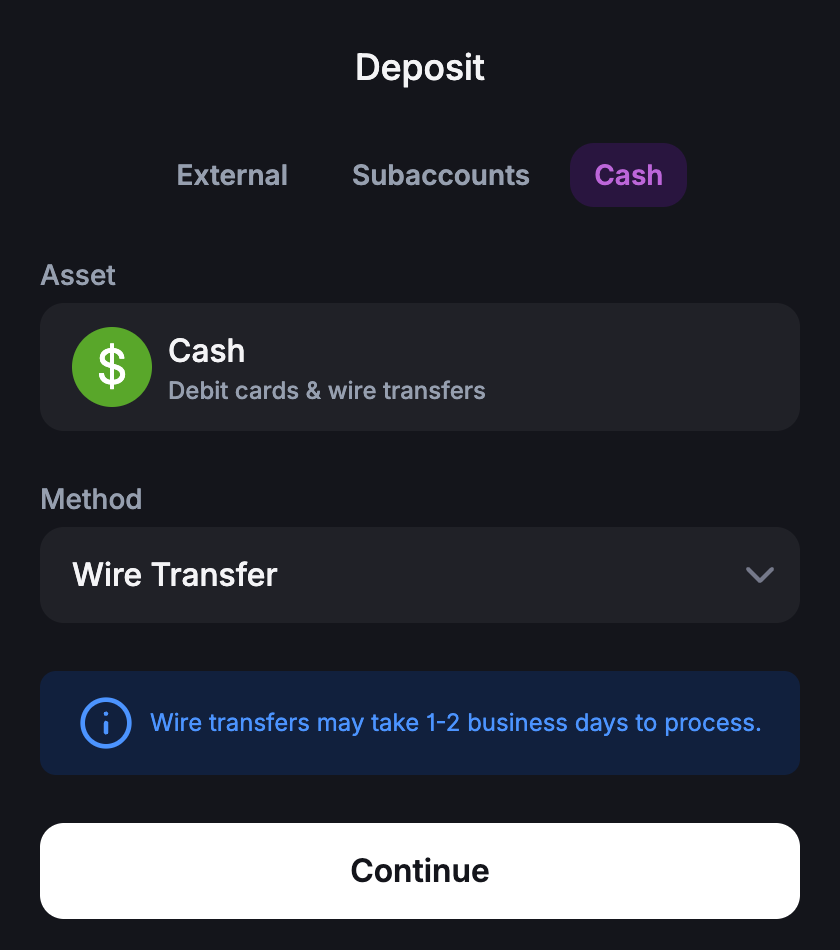840x950 pixels.
Task: Tap the Continue button
Action: click(420, 870)
